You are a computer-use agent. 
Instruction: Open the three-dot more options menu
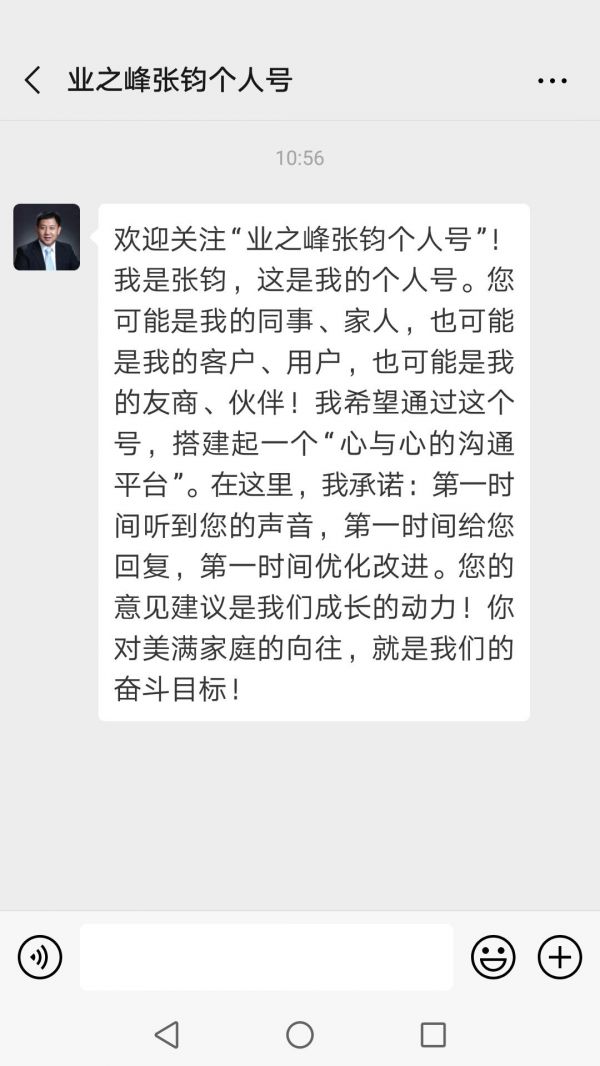[x=552, y=81]
